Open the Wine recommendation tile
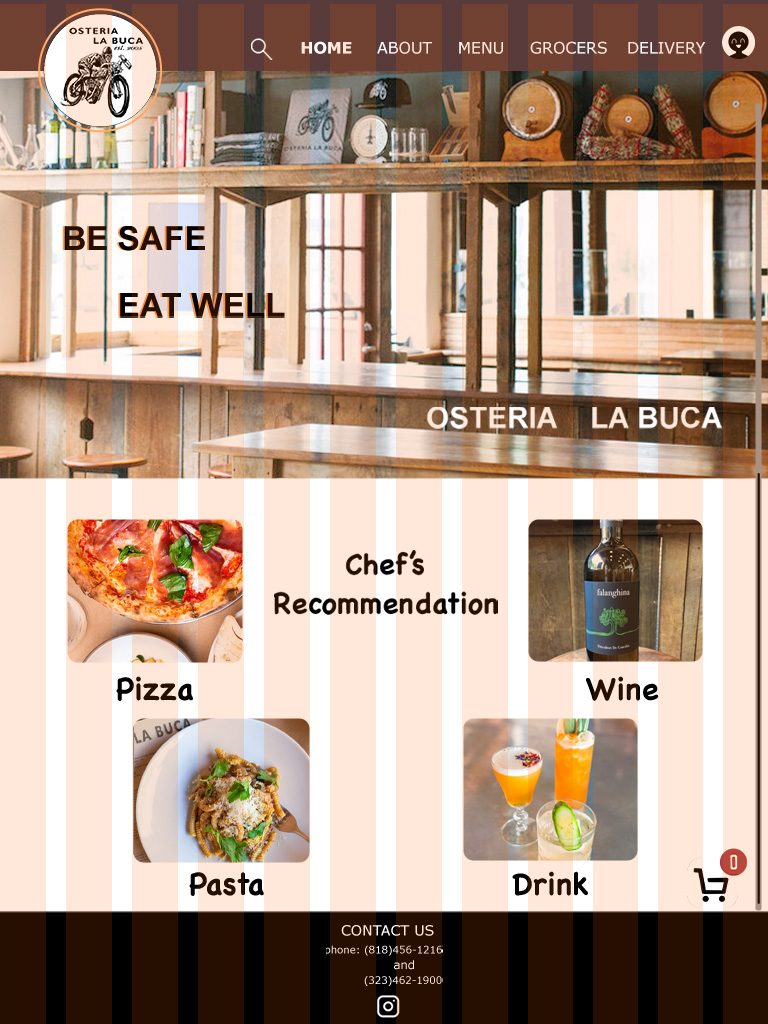The width and height of the screenshot is (768, 1024). pos(615,591)
